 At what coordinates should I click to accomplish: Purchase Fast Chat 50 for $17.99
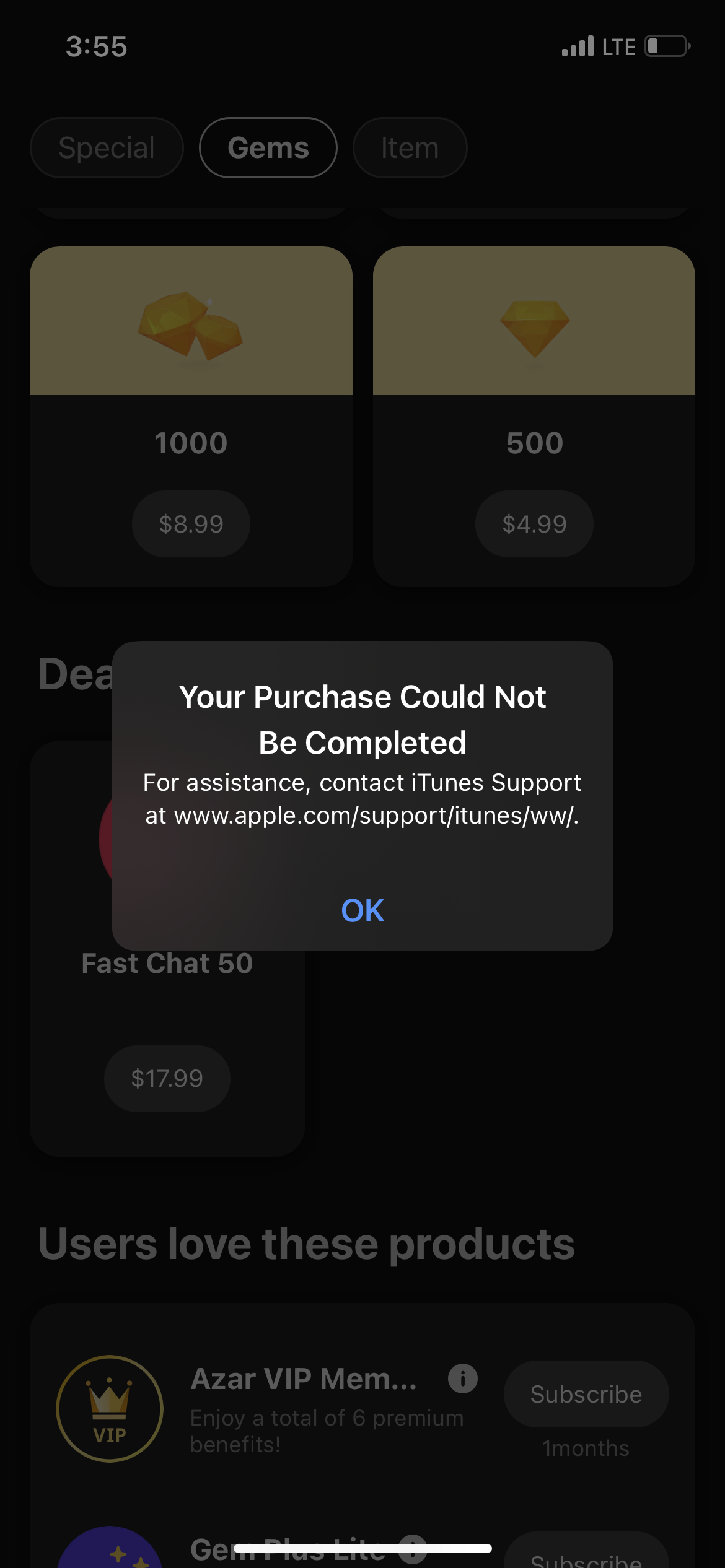tap(167, 1078)
